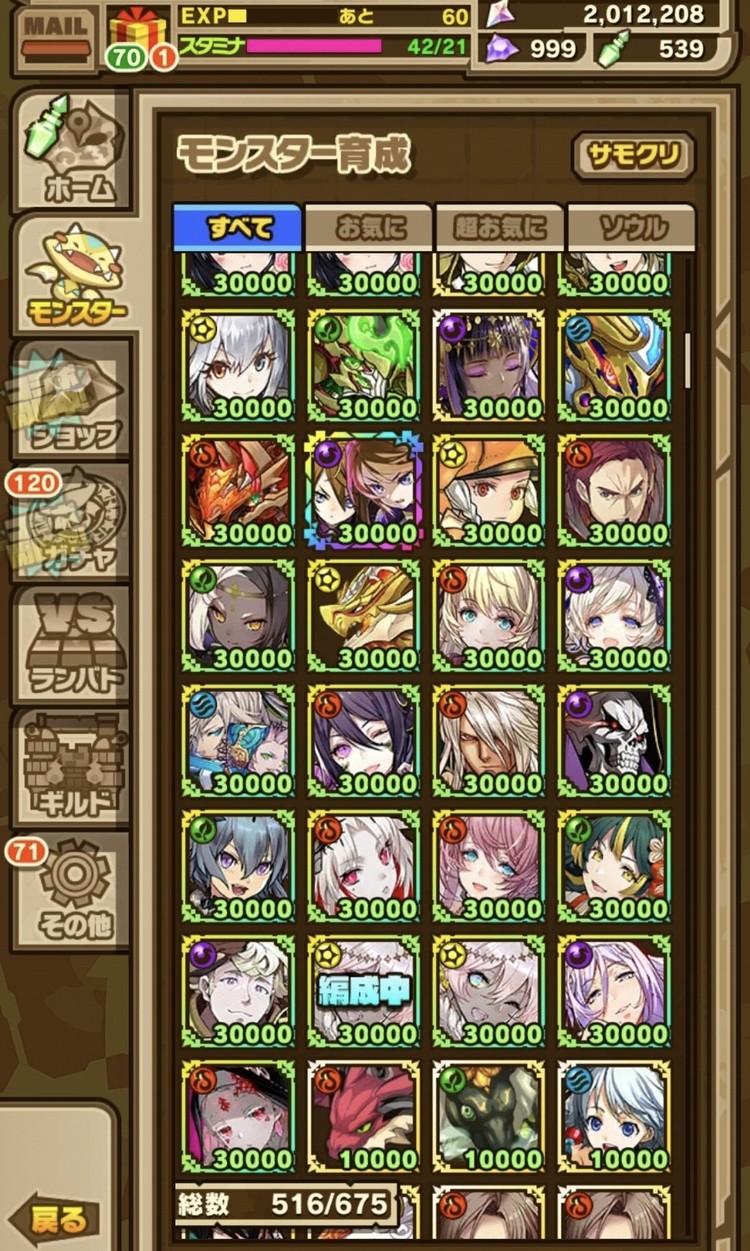Screen dimensions: 750x1251
Task: Go to the ギルド guild tab
Action: [72, 768]
